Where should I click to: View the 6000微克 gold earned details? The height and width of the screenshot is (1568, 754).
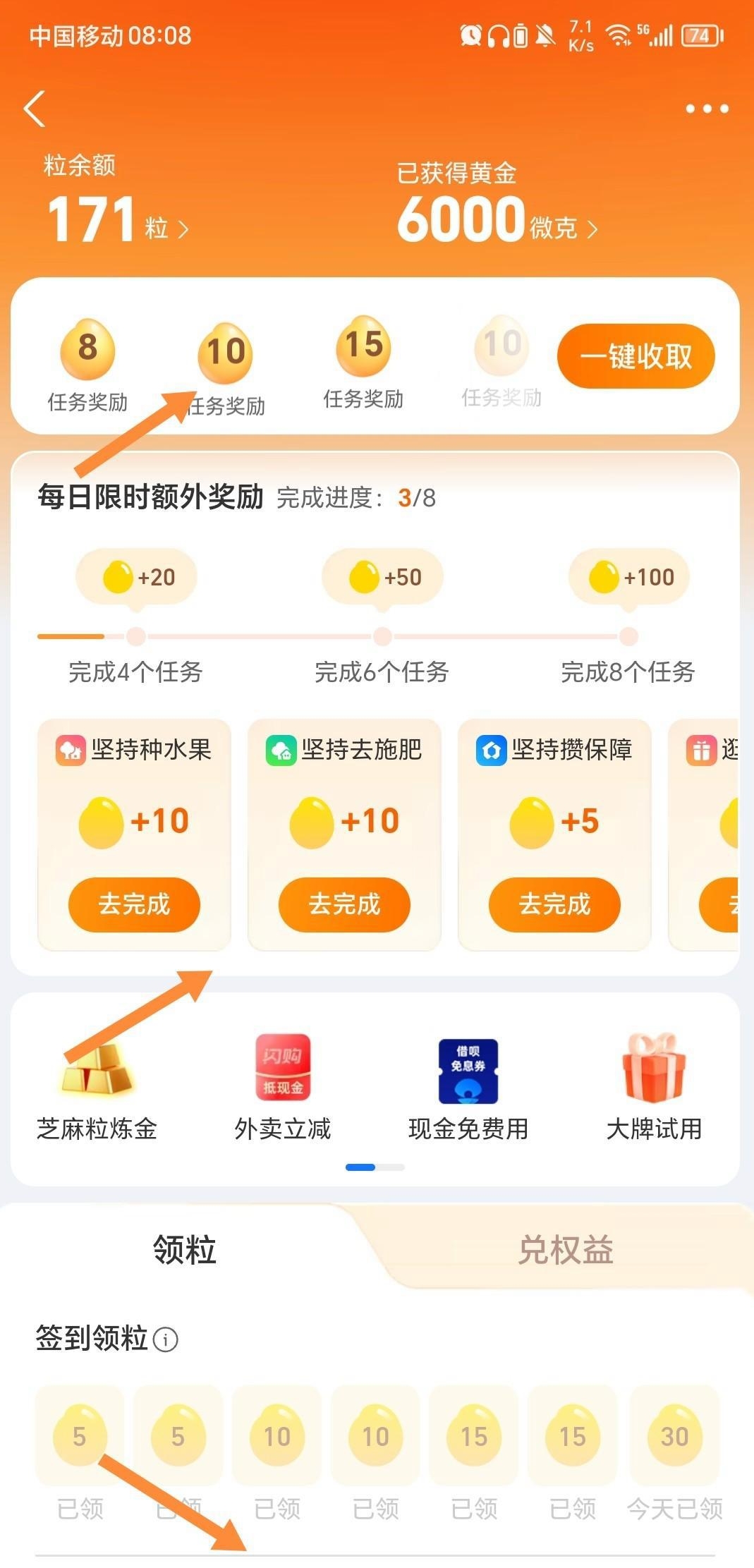point(497,220)
